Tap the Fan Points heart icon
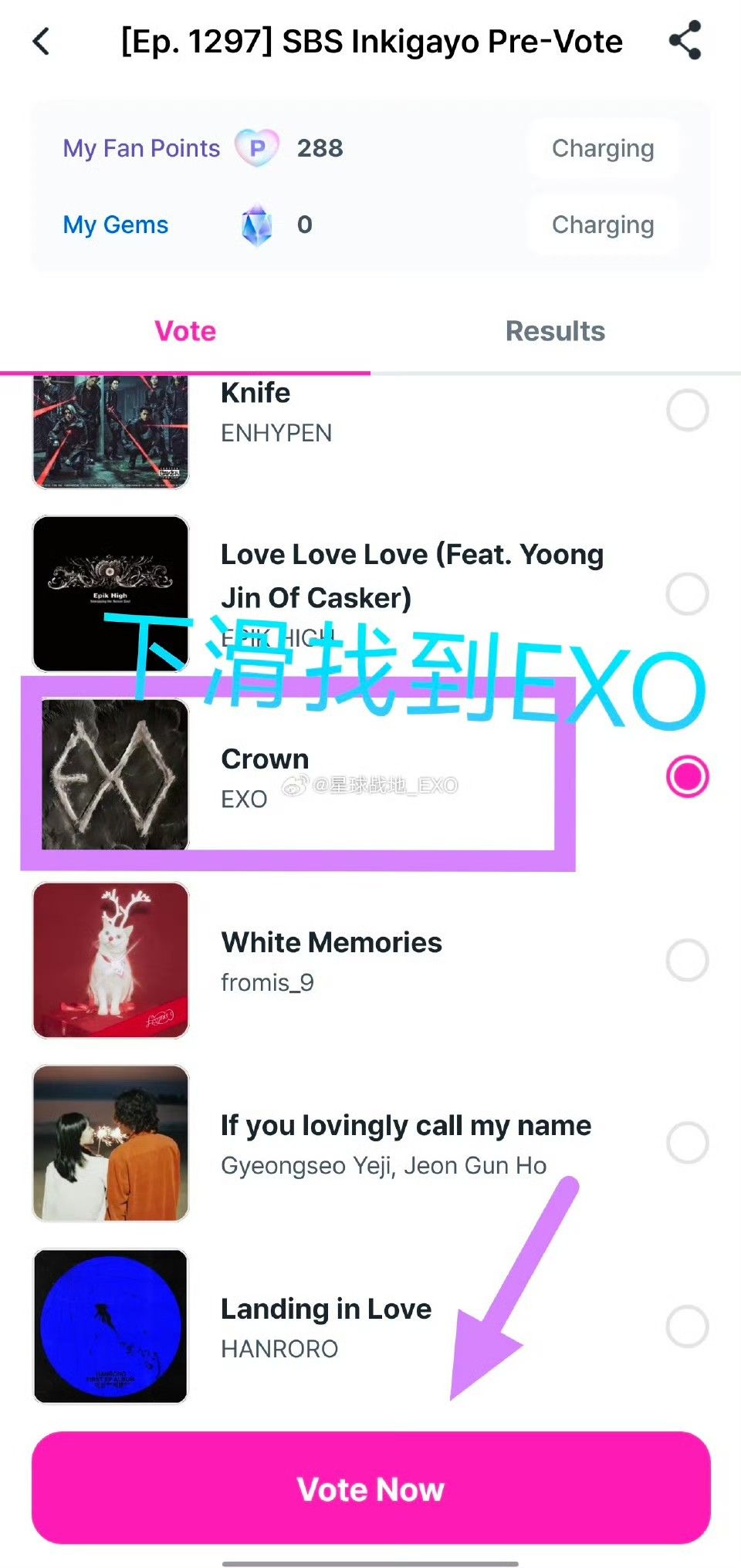741x1568 pixels. [x=256, y=147]
